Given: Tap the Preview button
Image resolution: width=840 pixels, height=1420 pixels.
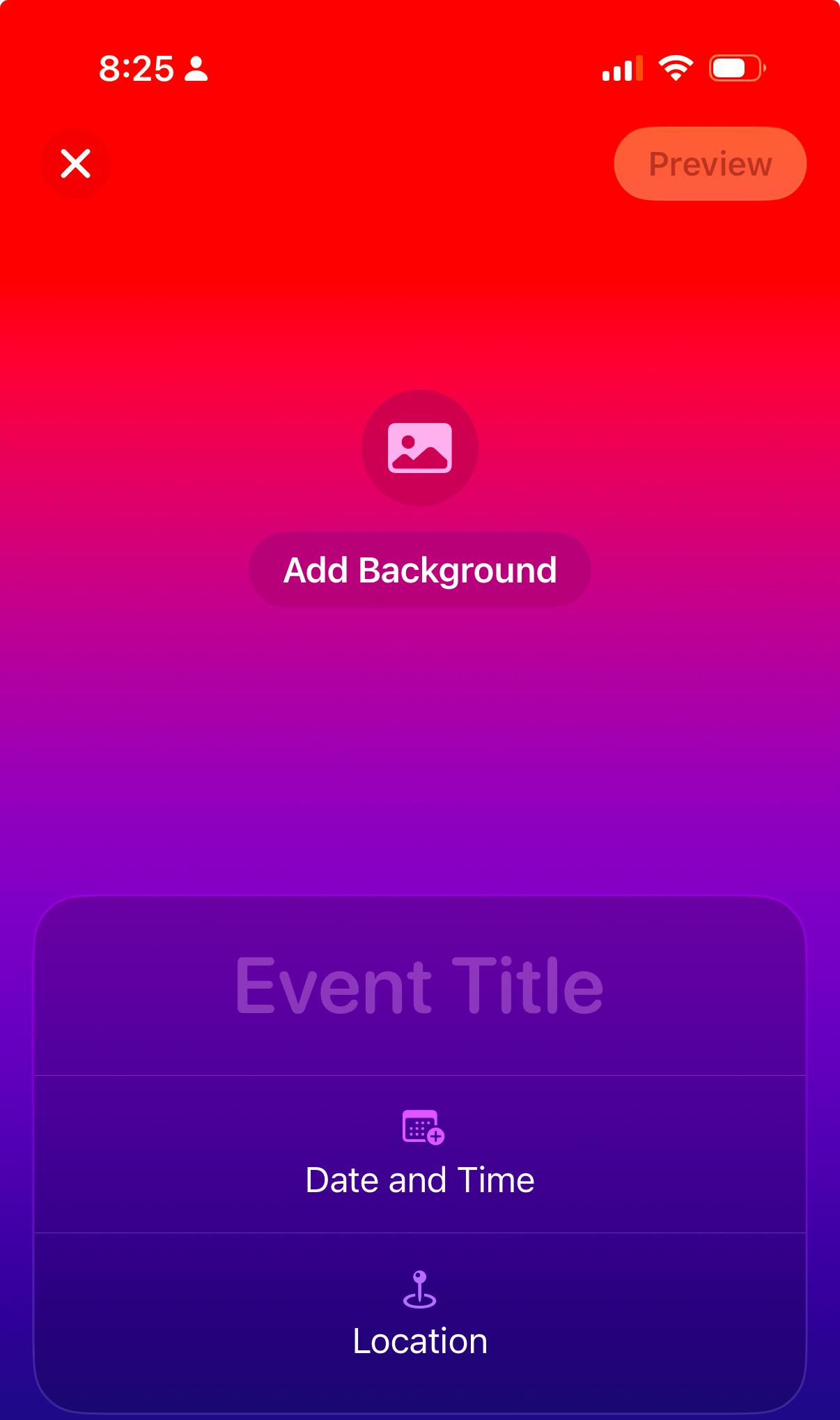Looking at the screenshot, I should pyautogui.click(x=710, y=164).
